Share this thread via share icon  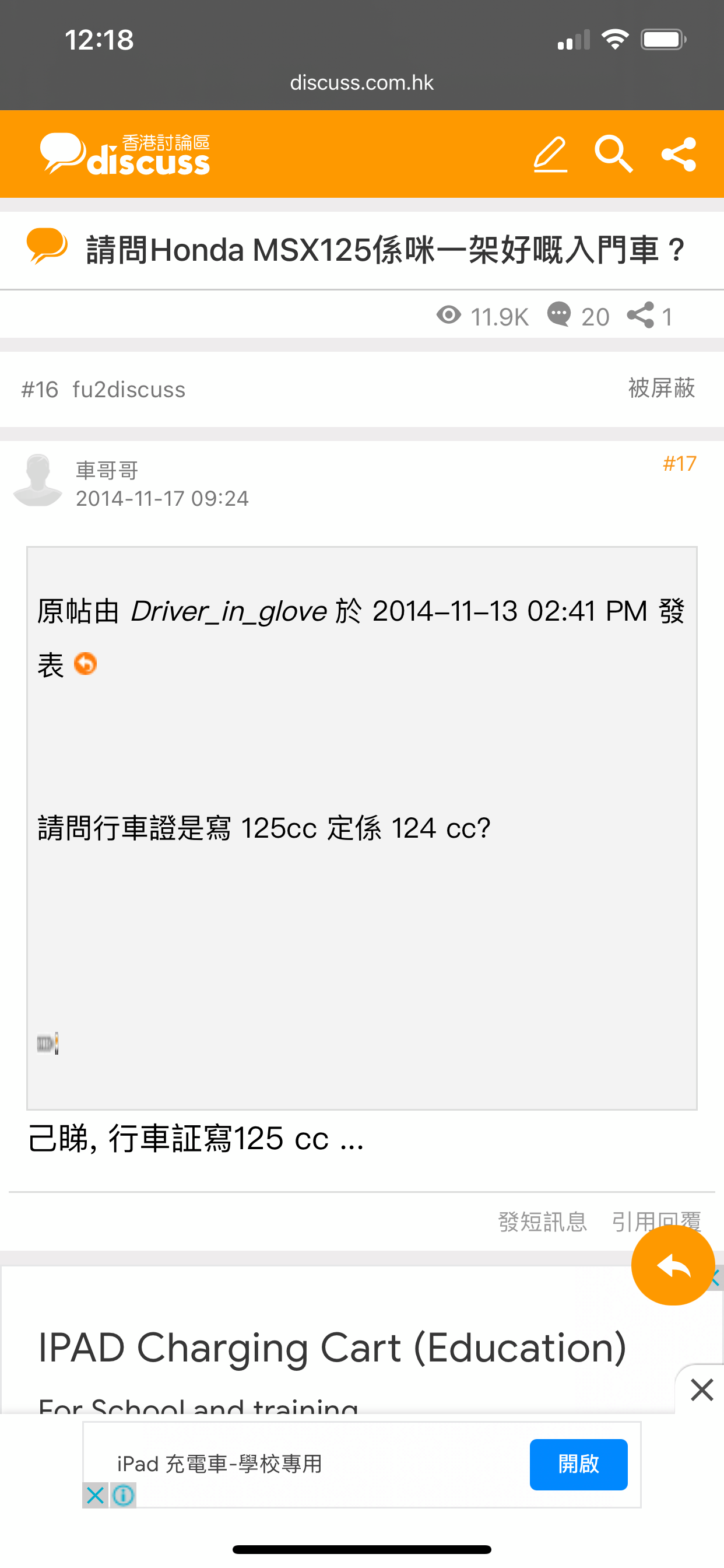(679, 154)
